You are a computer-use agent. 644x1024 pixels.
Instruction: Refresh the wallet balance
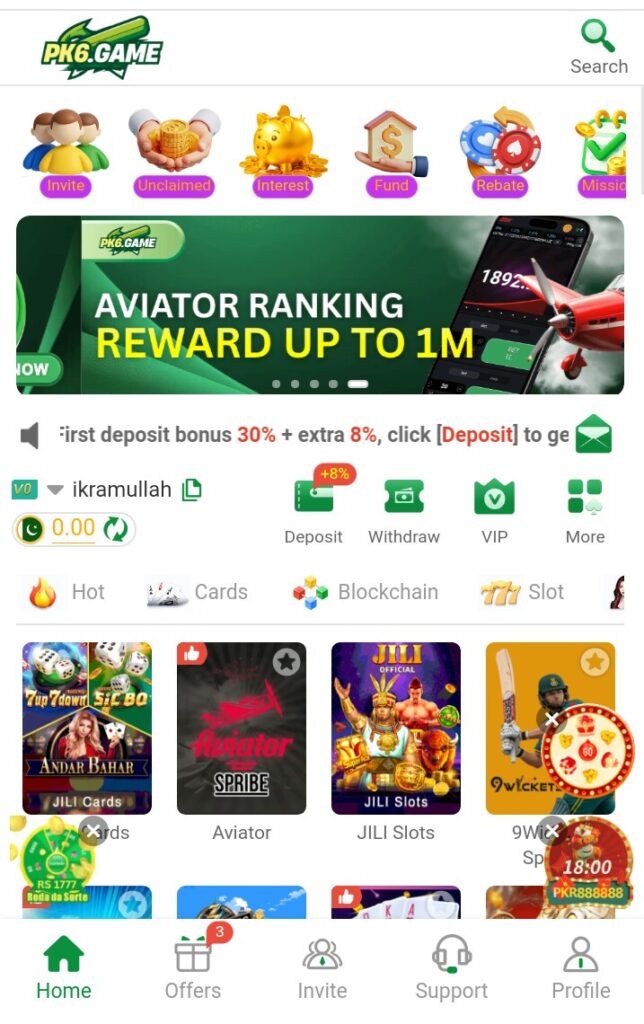[116, 529]
